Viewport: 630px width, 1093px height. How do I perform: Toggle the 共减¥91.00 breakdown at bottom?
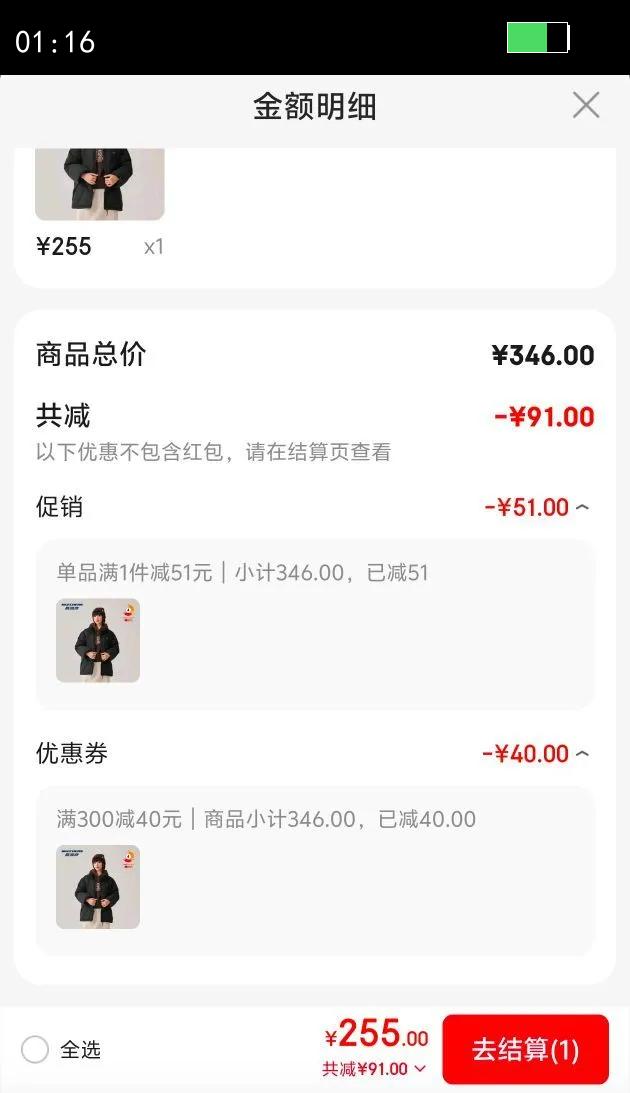pos(374,1069)
